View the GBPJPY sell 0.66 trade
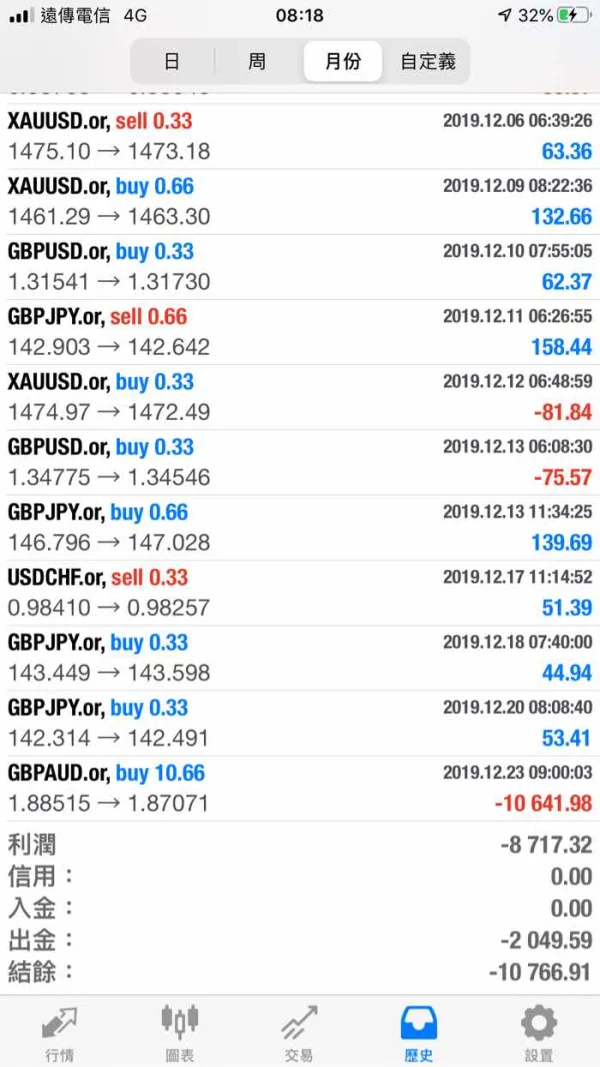 coord(300,332)
